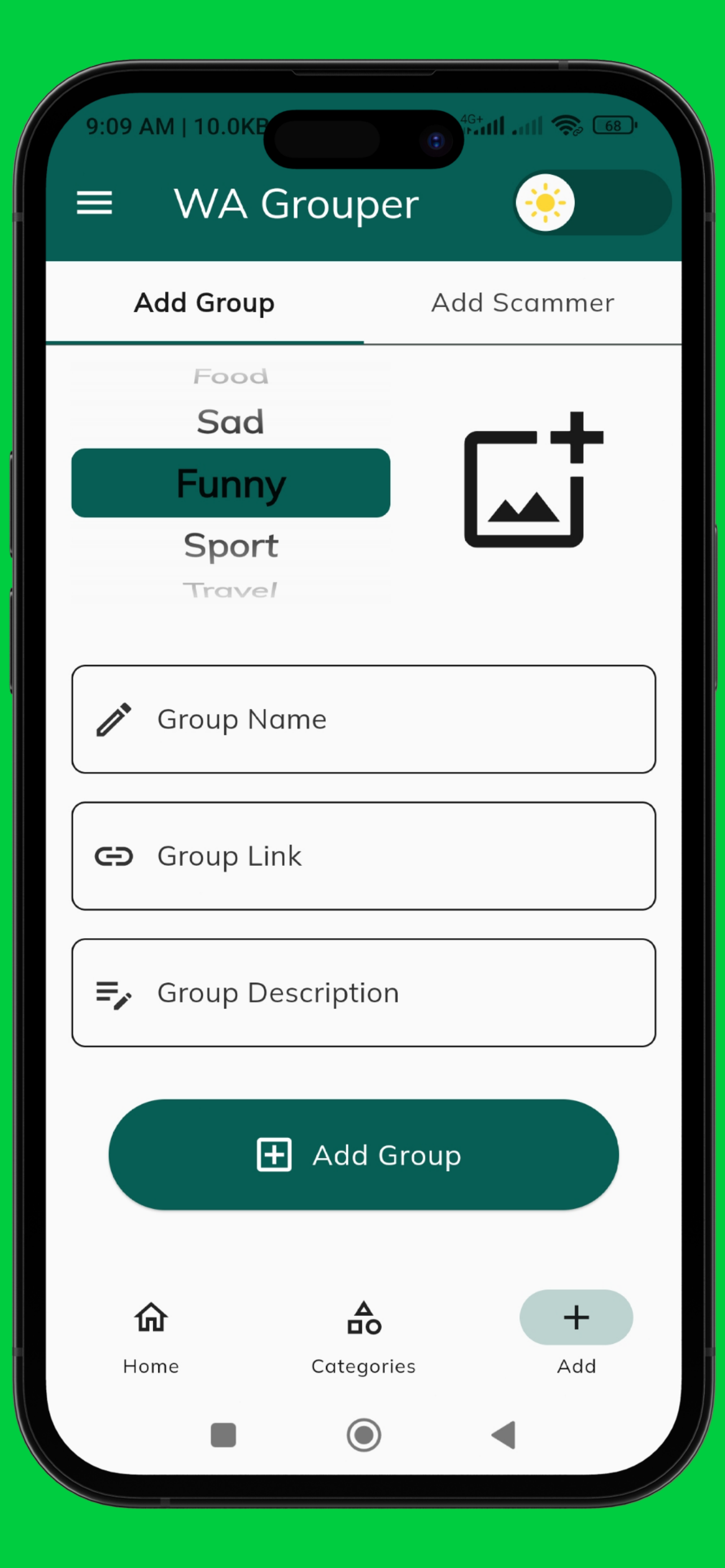Choose the Sad category in the picker
Viewport: 725px width, 1568px height.
click(231, 422)
